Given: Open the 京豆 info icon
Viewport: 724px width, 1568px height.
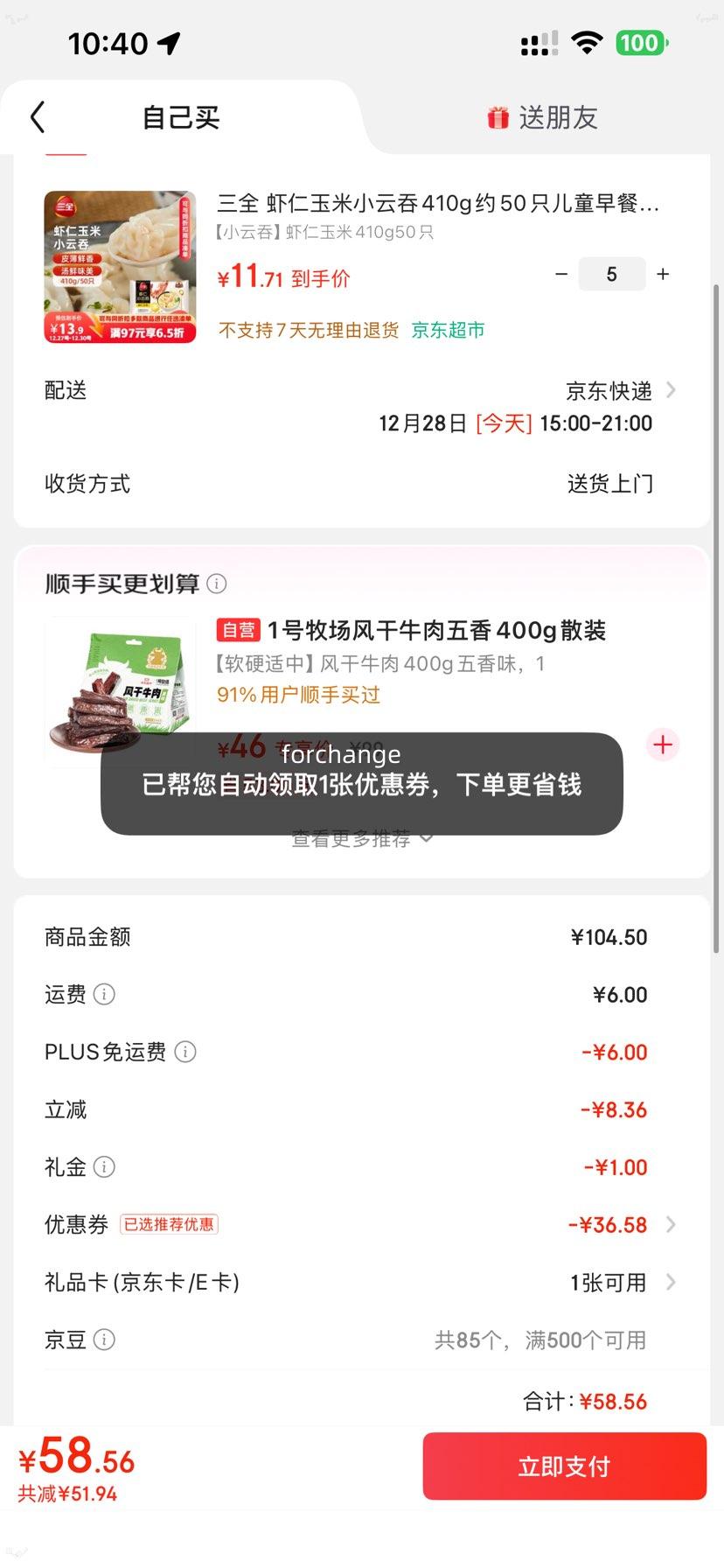Looking at the screenshot, I should click(x=105, y=1340).
